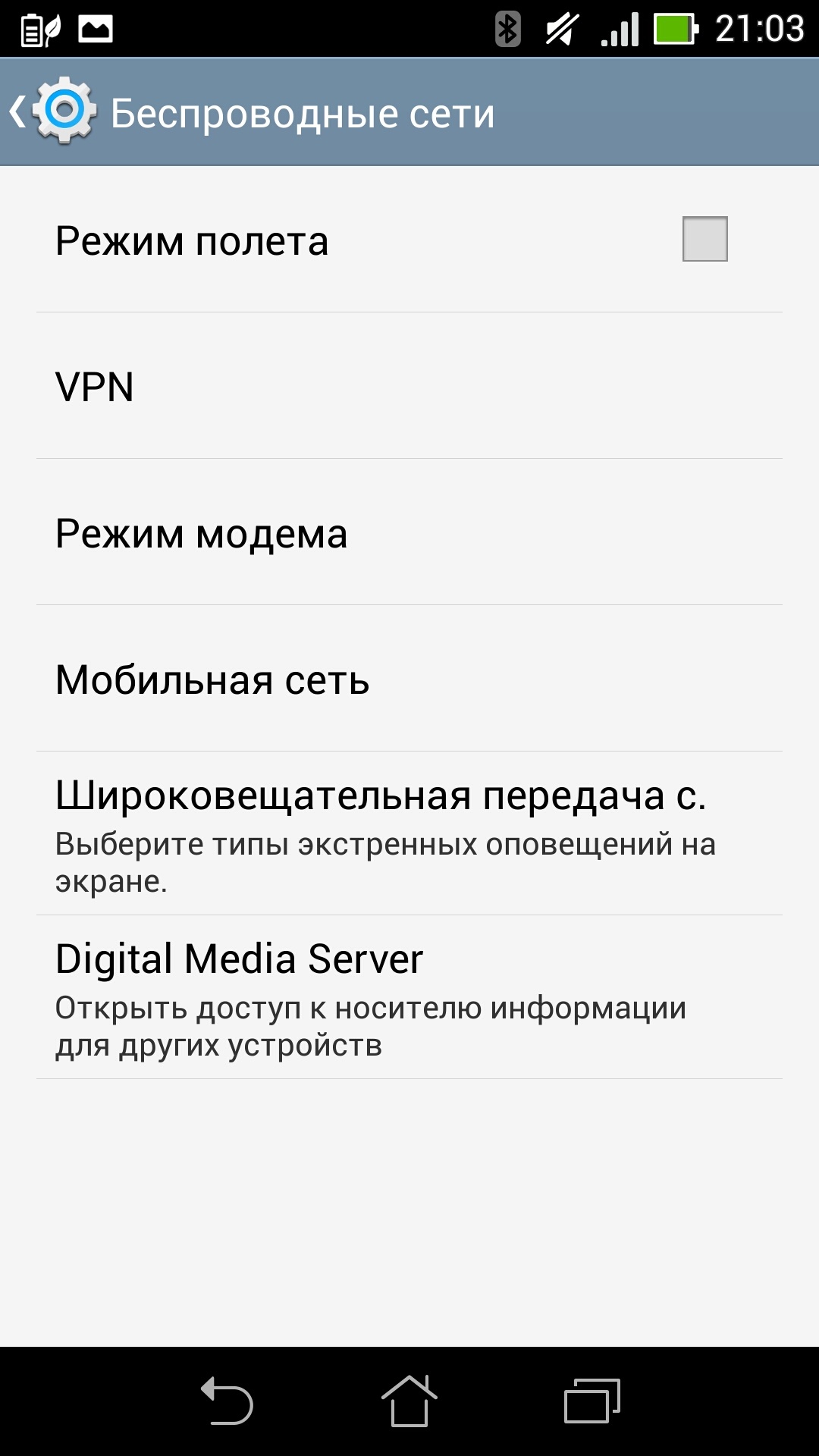This screenshot has height=1456, width=819.
Task: Open Мобильная сеть settings
Action: [x=409, y=679]
